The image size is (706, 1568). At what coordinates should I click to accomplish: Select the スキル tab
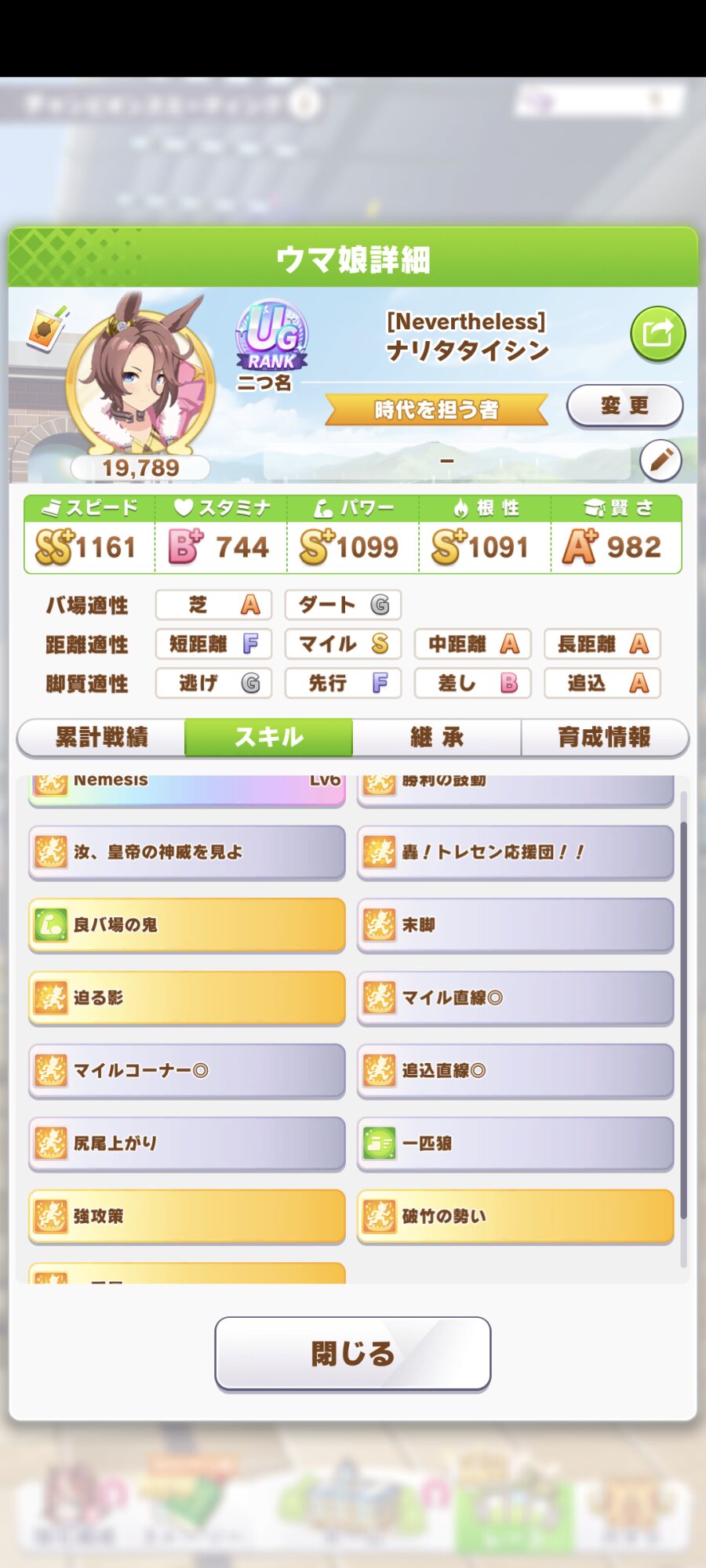[x=269, y=737]
